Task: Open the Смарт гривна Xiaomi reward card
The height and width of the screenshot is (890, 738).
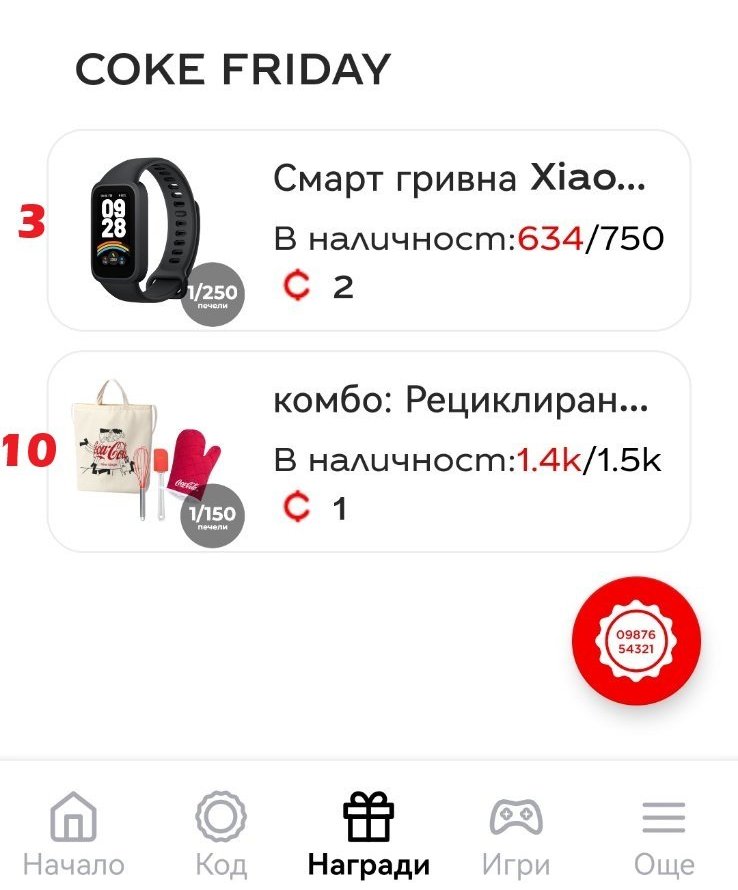Action: [x=368, y=230]
